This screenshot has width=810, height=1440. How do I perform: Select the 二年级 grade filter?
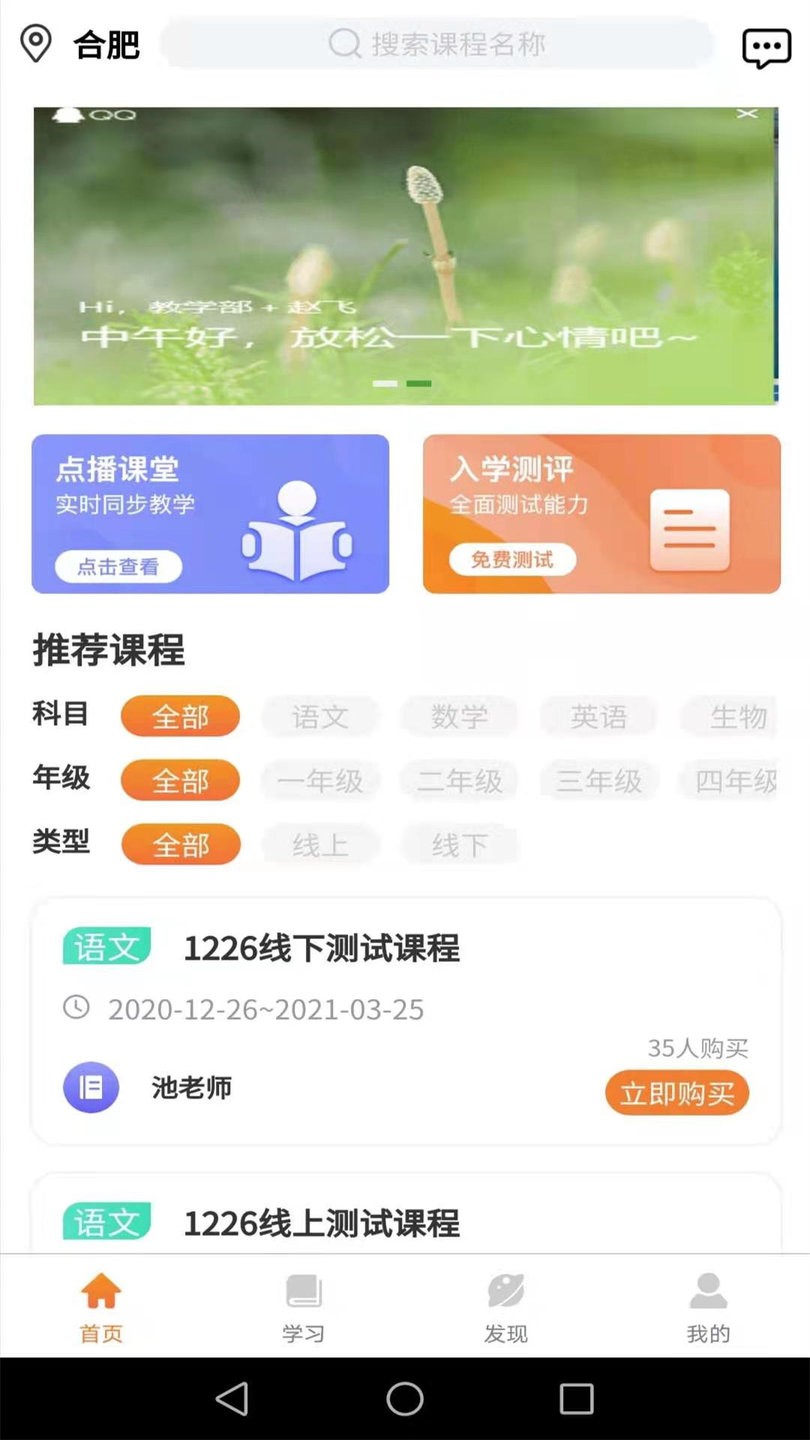pyautogui.click(x=459, y=780)
